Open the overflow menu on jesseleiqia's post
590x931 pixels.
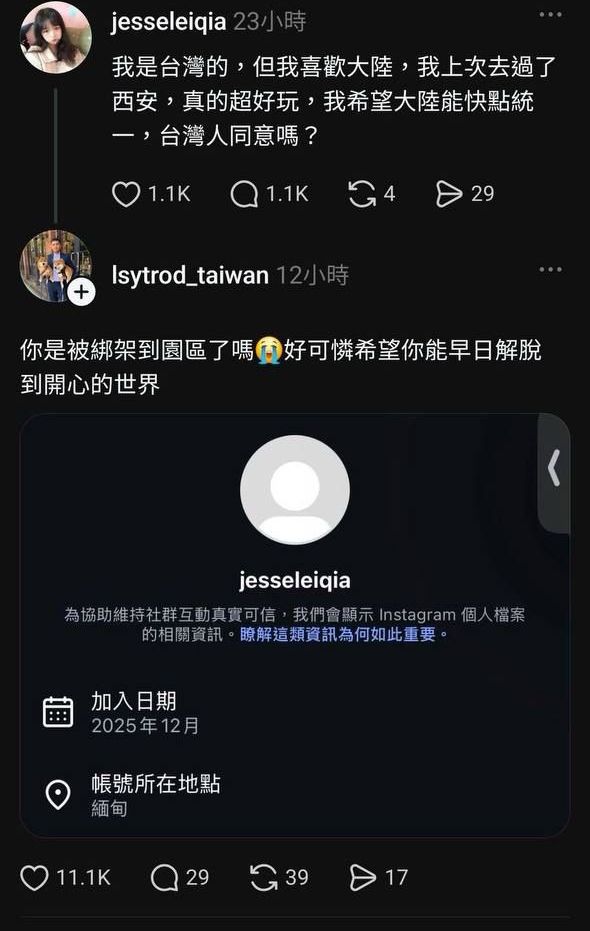550,15
